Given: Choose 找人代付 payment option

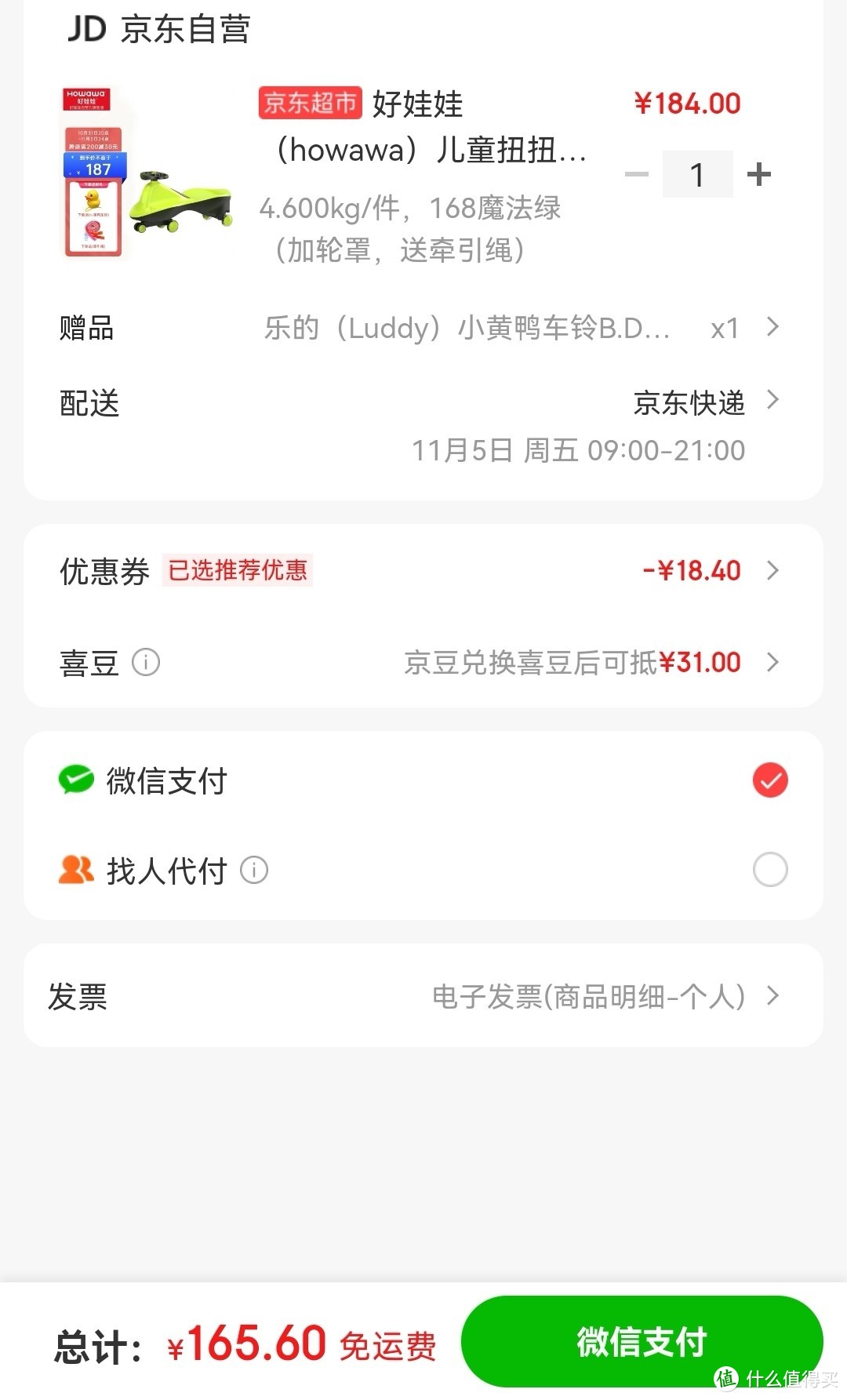Looking at the screenshot, I should (769, 870).
